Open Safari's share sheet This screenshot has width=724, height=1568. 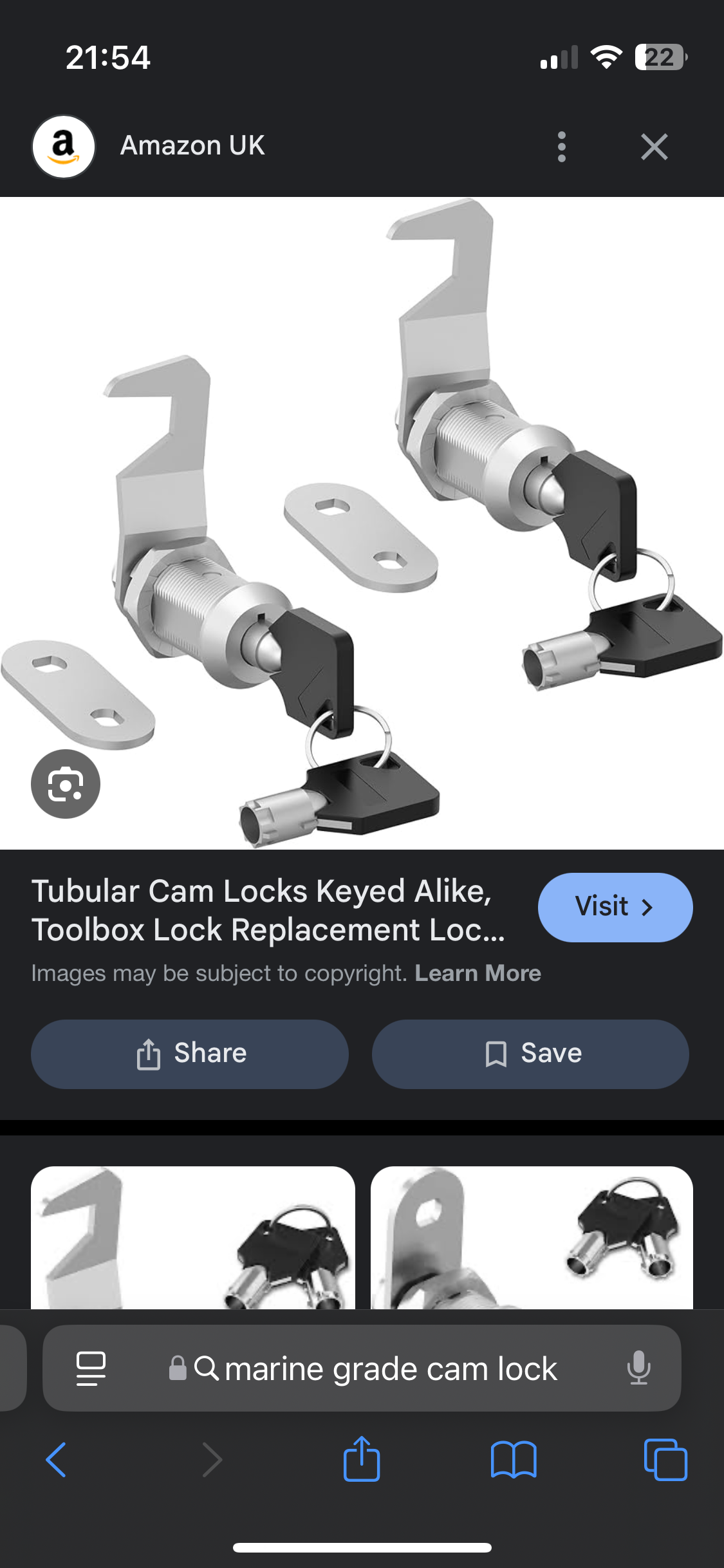(x=362, y=1460)
